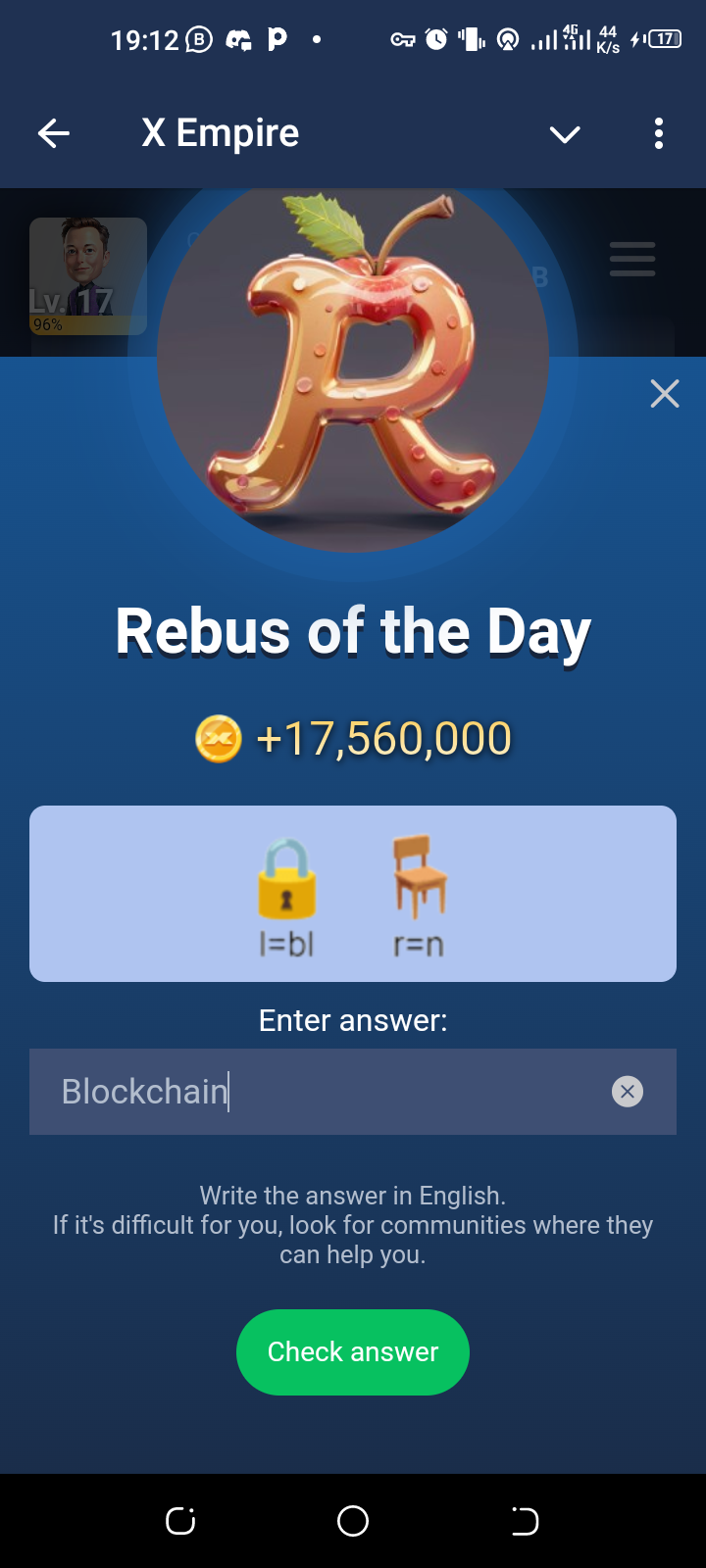Open the three-dot overflow menu
706x1568 pixels.
(x=659, y=133)
